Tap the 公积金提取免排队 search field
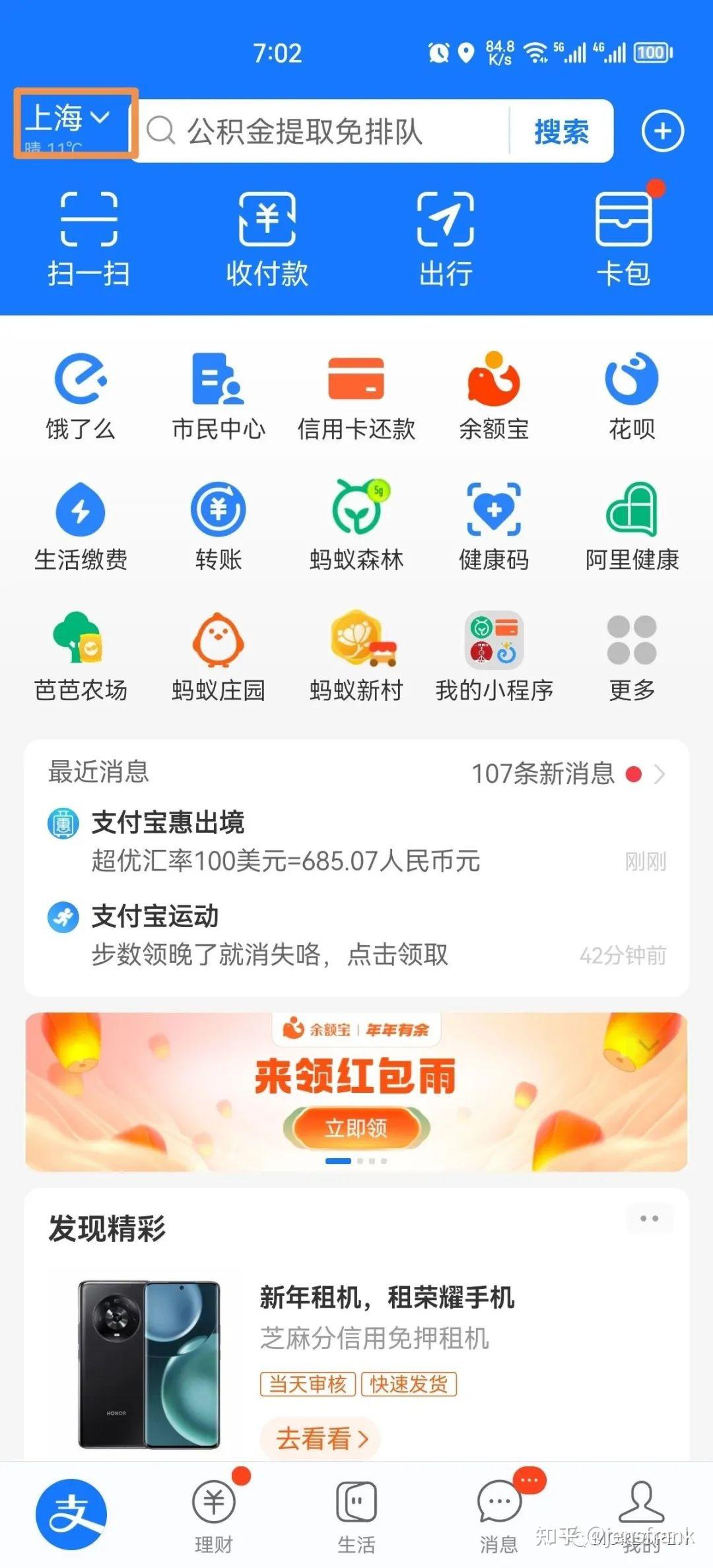This screenshot has height=1568, width=713. click(x=323, y=131)
